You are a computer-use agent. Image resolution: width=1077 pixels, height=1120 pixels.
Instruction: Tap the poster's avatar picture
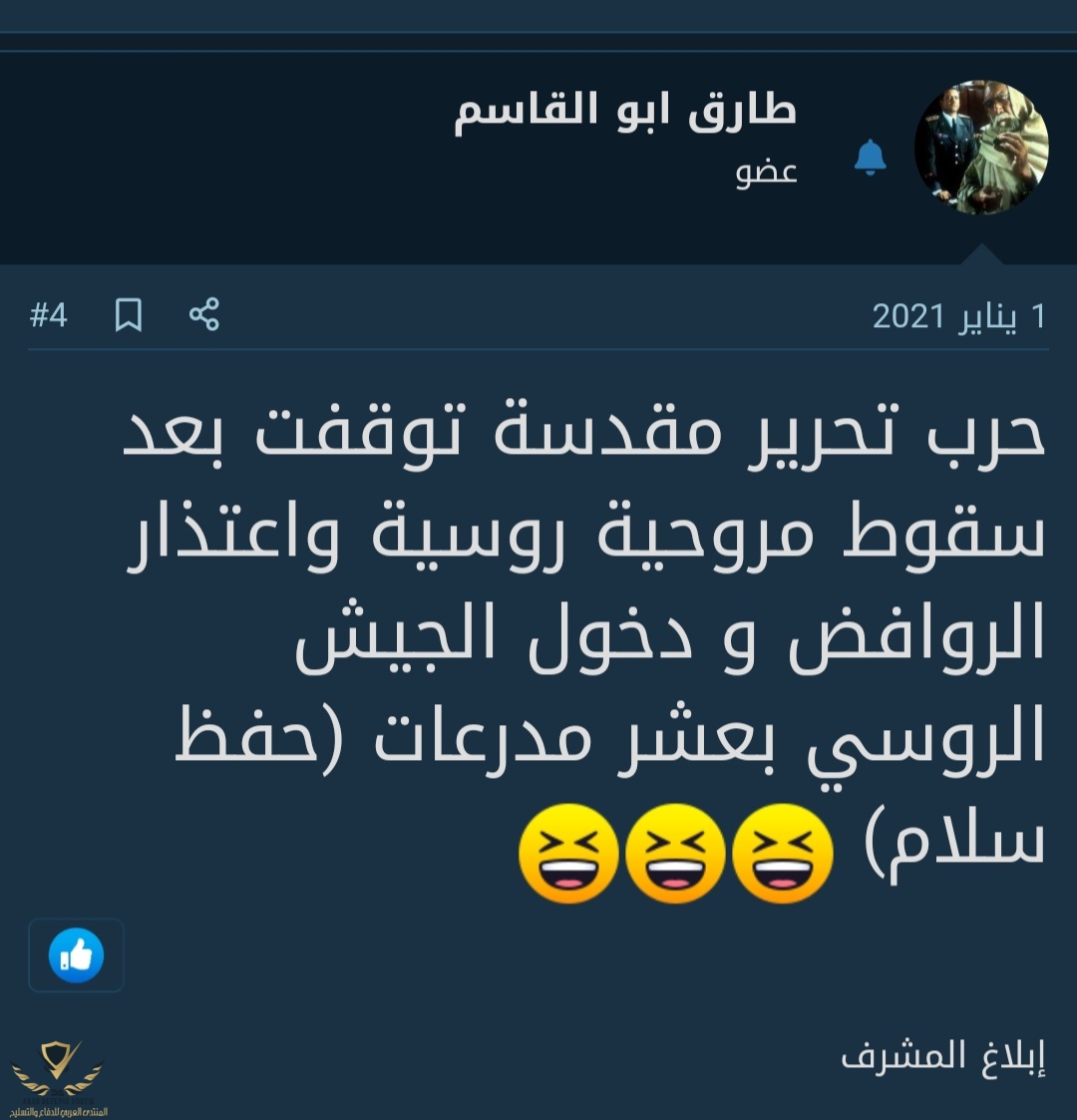pos(981,148)
